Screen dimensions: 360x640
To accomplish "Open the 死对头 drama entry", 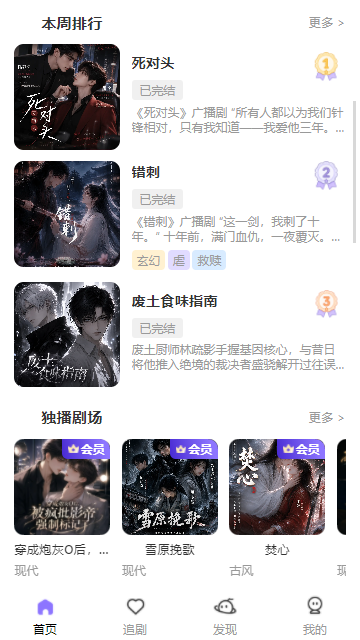I will [180, 97].
